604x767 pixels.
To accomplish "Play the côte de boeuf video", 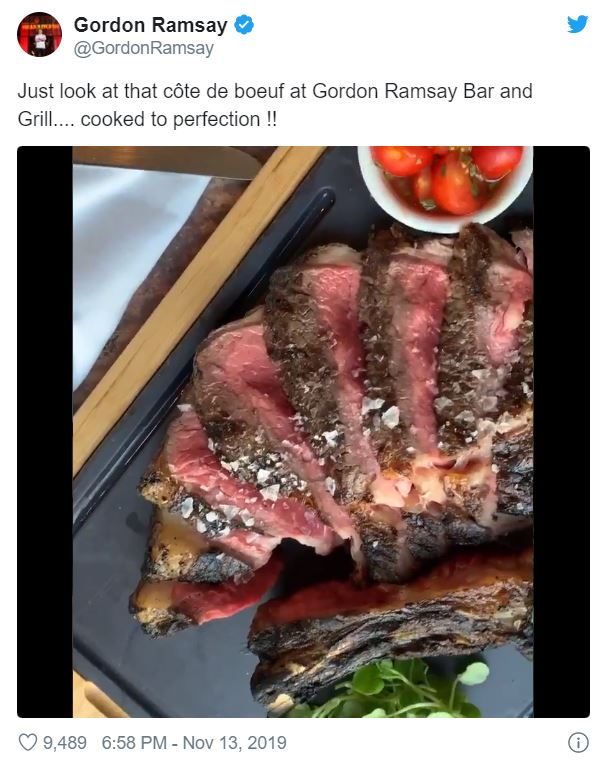I will (x=302, y=432).
